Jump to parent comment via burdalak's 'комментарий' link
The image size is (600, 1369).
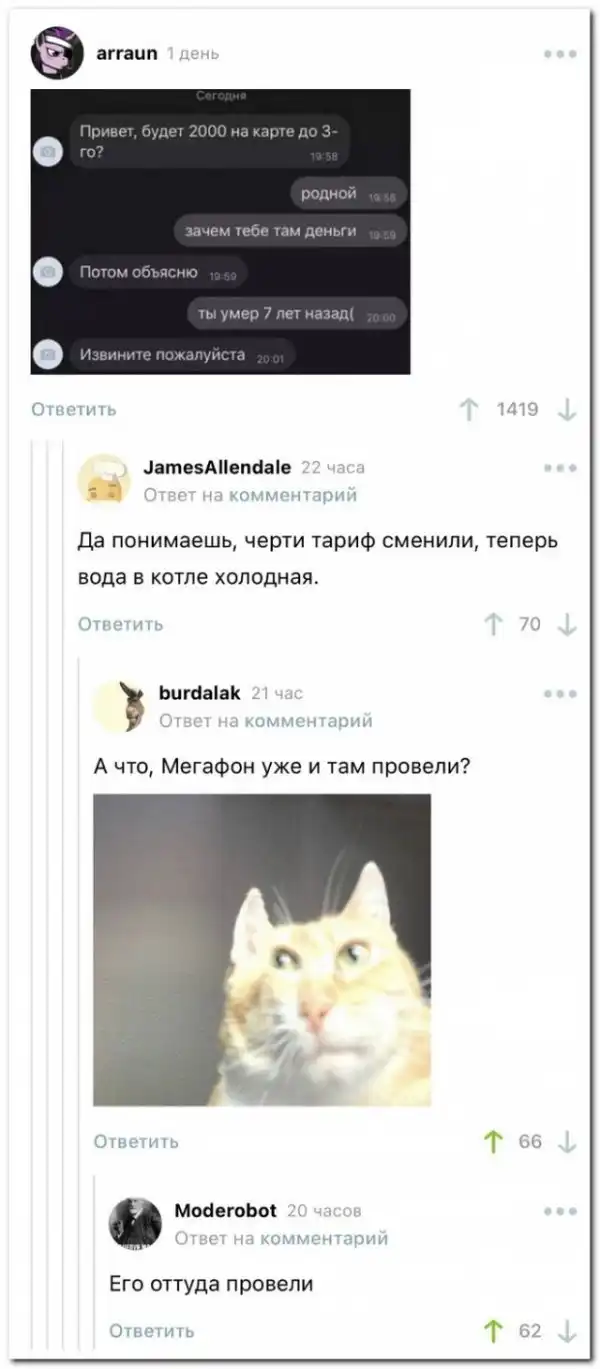coord(308,720)
